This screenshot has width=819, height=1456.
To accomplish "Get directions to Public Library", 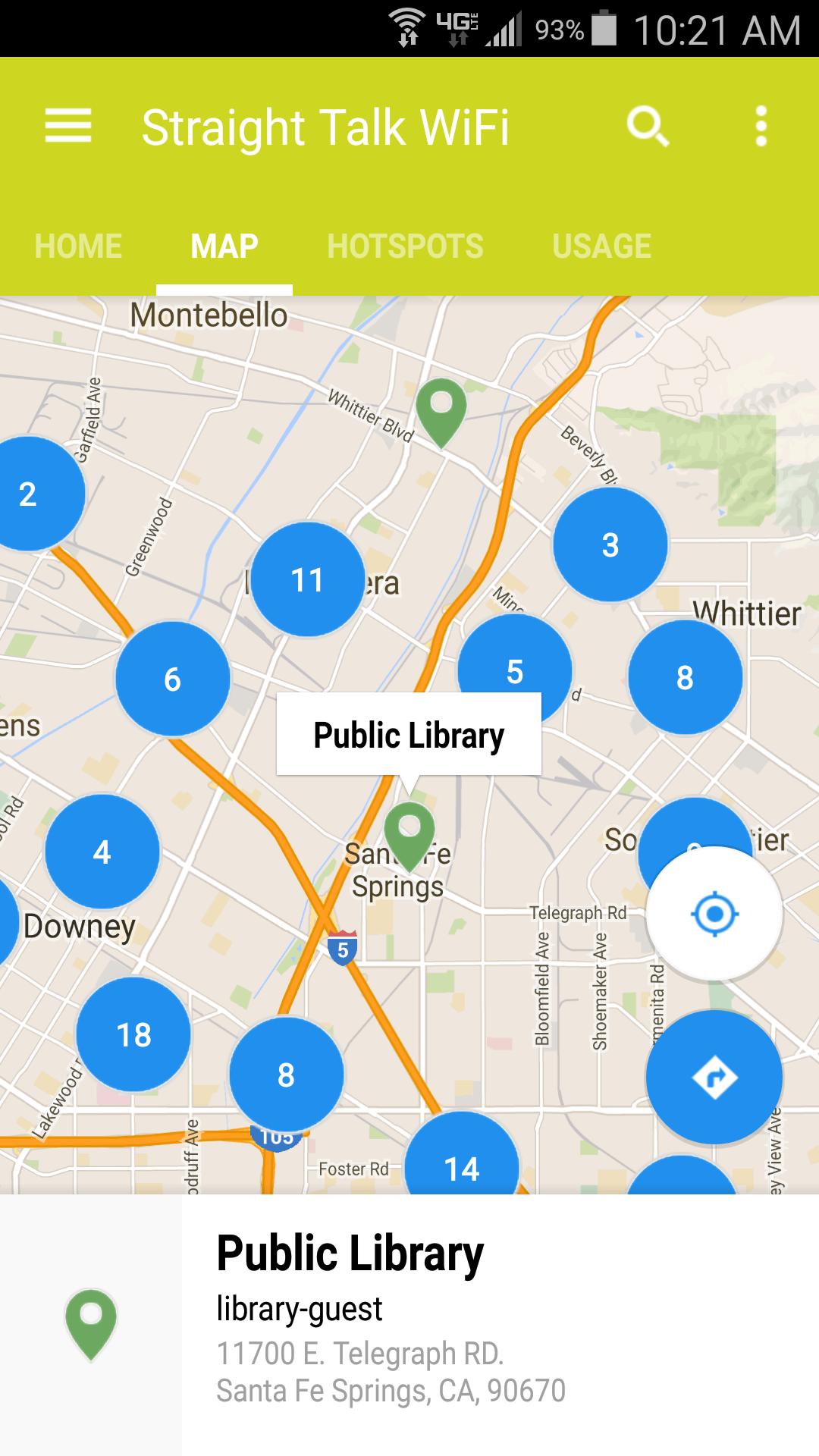I will pos(714,1077).
